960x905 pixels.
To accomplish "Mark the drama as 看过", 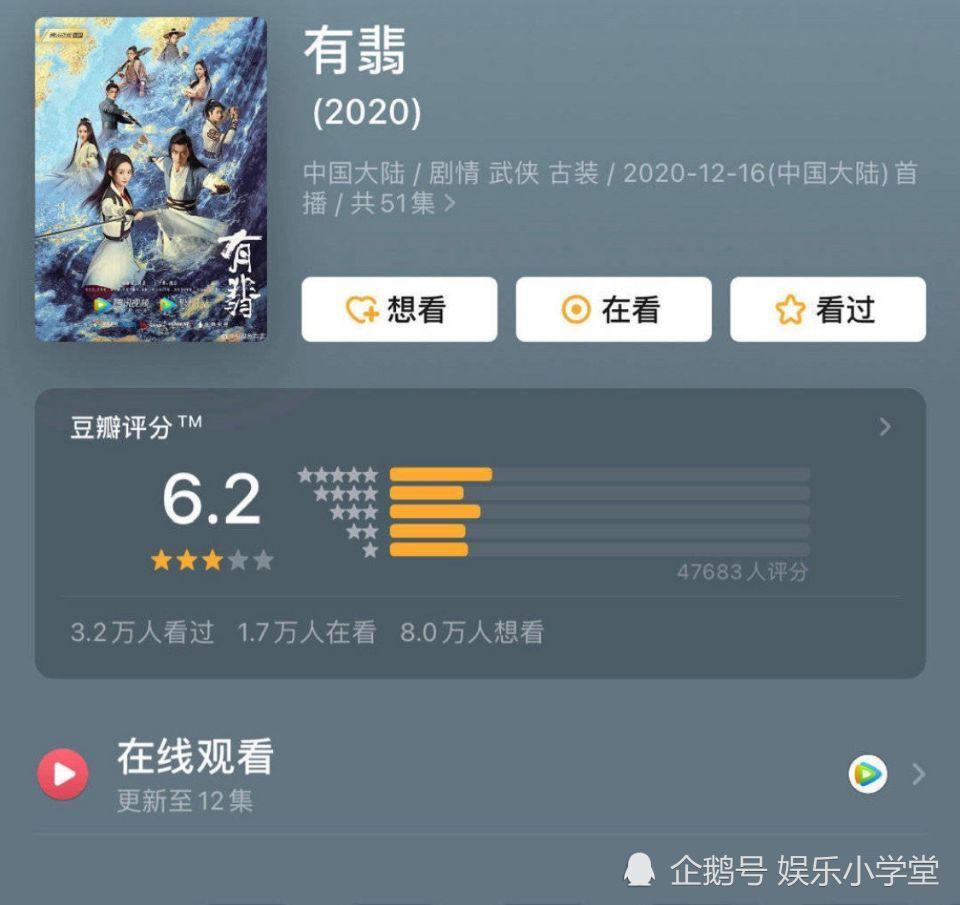I will 827,310.
